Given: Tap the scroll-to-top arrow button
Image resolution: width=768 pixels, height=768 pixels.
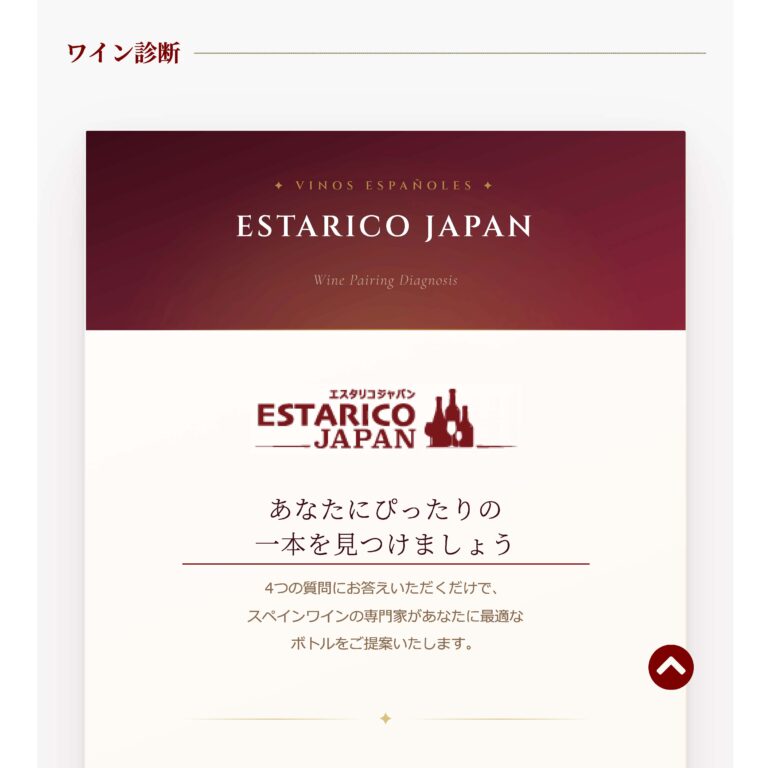Looking at the screenshot, I should [x=670, y=667].
